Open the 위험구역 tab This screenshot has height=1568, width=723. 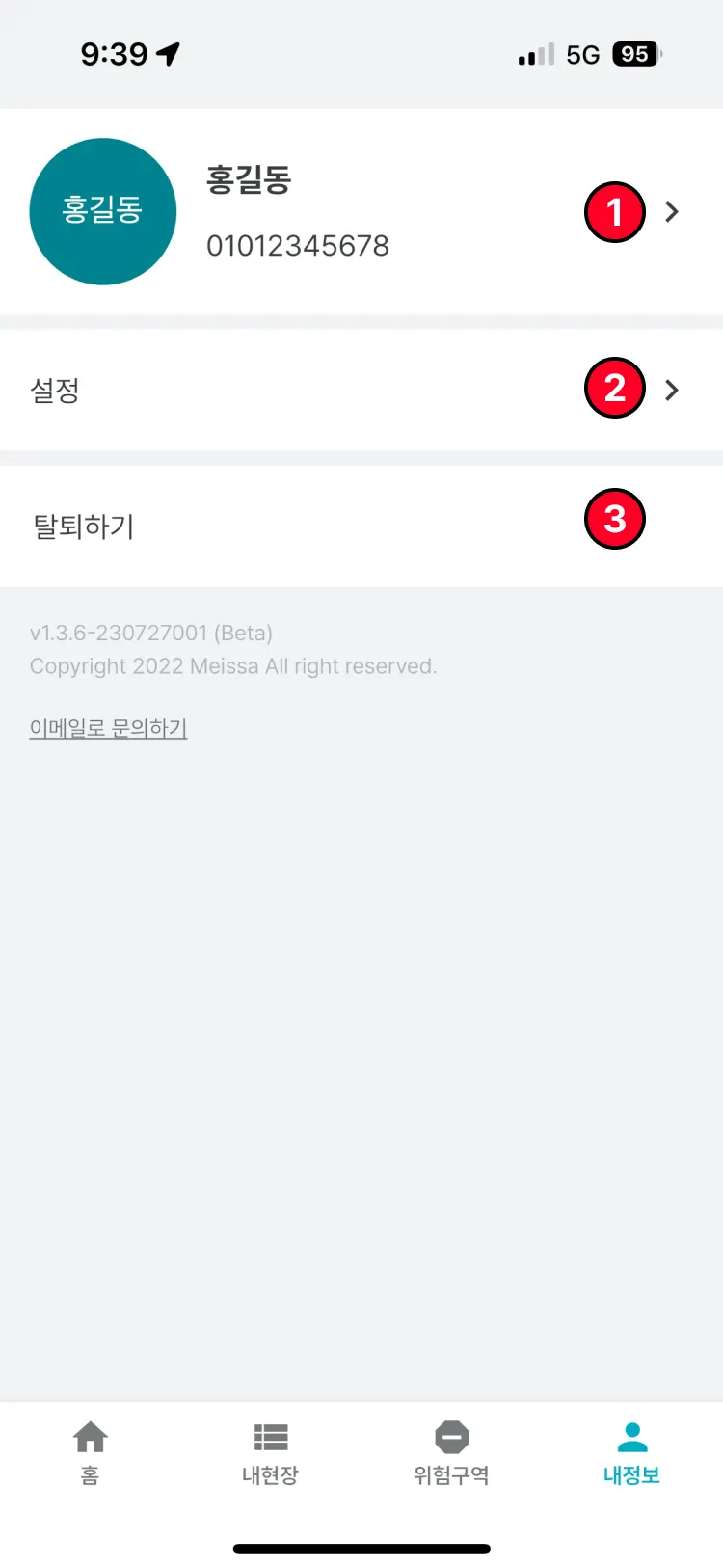point(451,1452)
